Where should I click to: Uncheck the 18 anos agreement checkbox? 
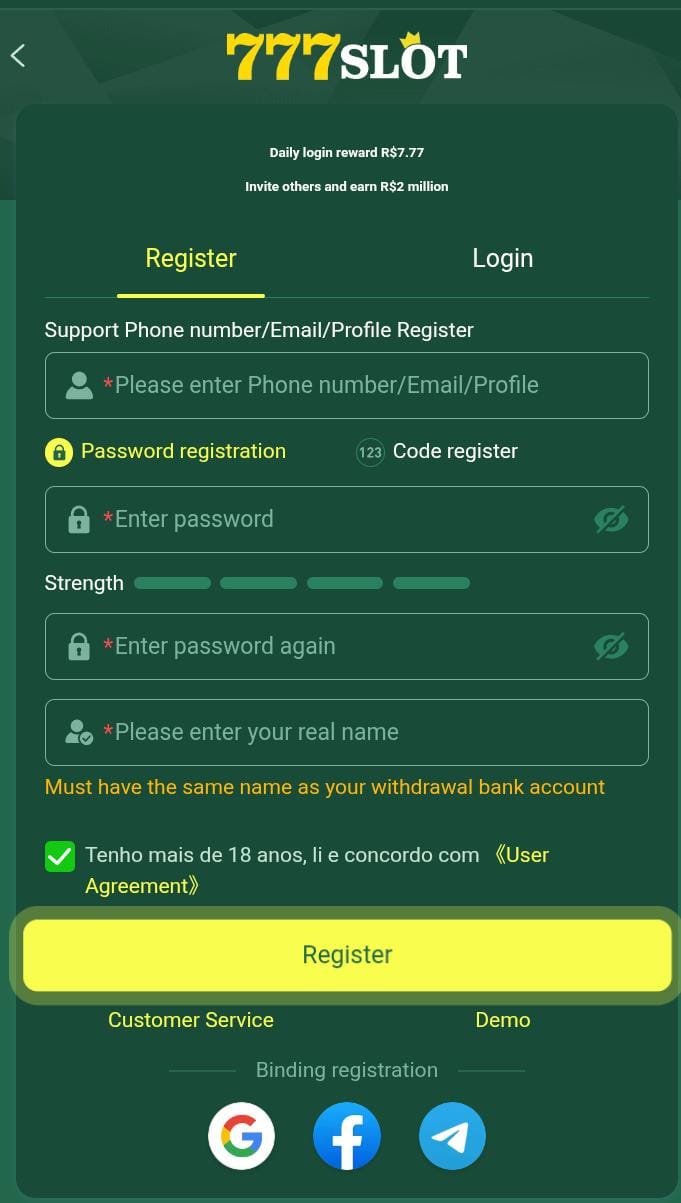pyautogui.click(x=60, y=856)
